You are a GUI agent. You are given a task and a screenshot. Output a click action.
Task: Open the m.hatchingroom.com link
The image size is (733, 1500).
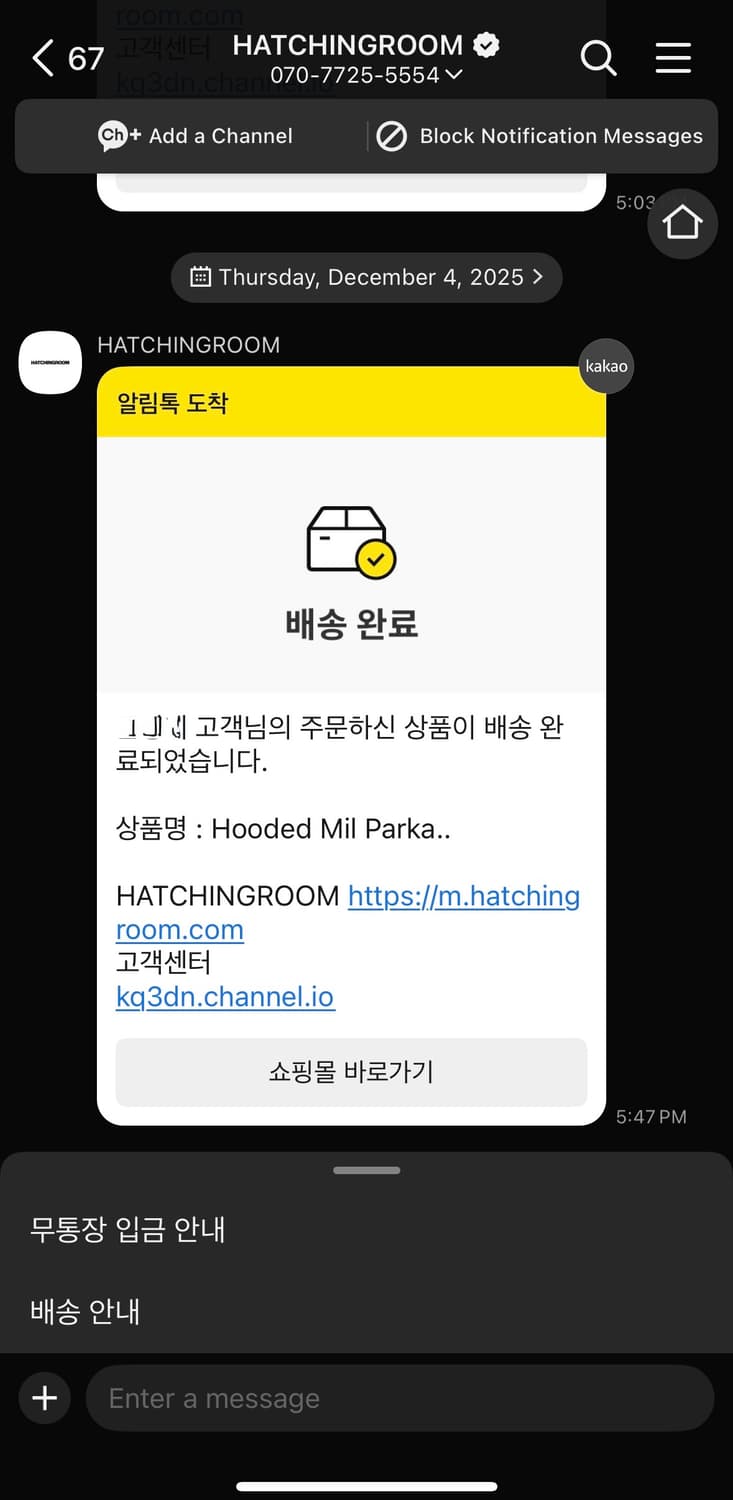click(x=463, y=896)
